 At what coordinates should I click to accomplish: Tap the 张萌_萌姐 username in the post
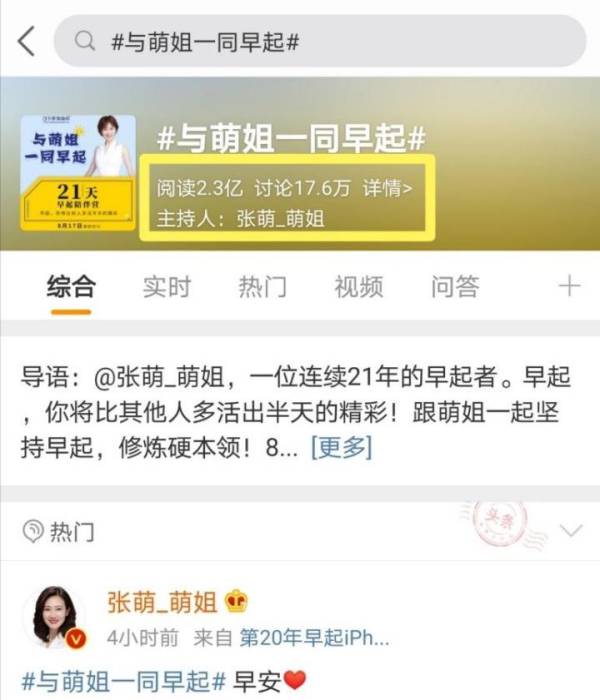tap(162, 602)
